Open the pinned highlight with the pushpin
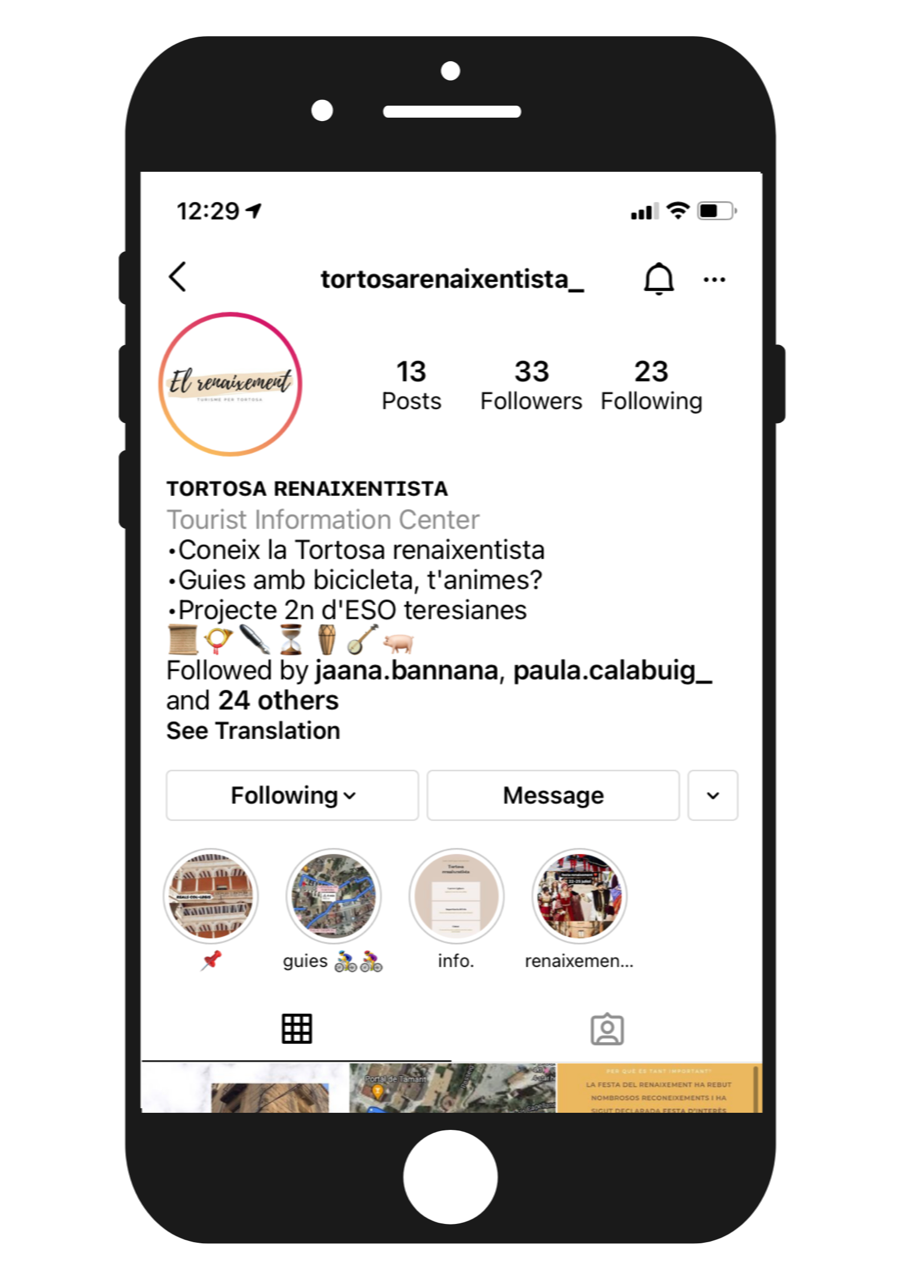 [x=211, y=897]
